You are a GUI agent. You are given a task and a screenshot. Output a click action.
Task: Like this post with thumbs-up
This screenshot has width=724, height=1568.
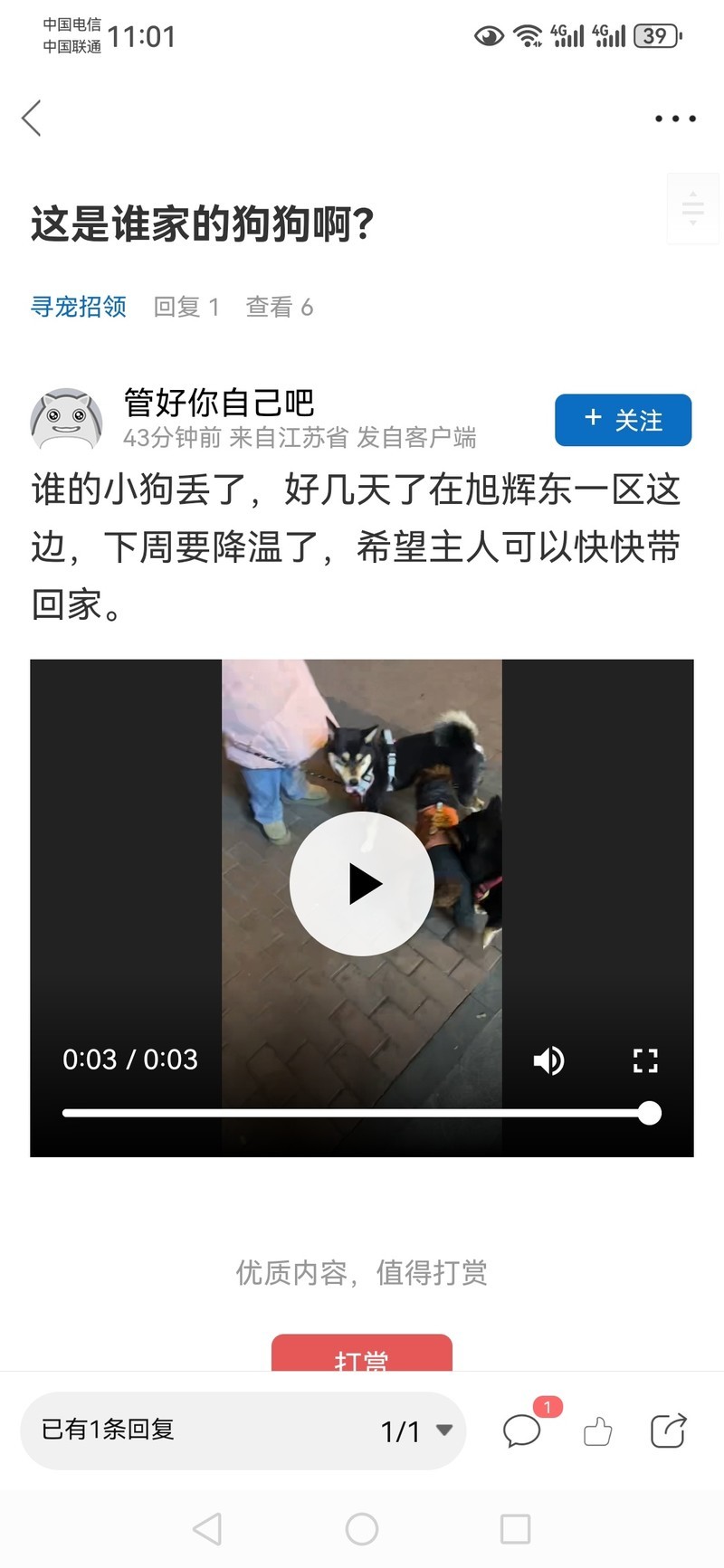(597, 1432)
